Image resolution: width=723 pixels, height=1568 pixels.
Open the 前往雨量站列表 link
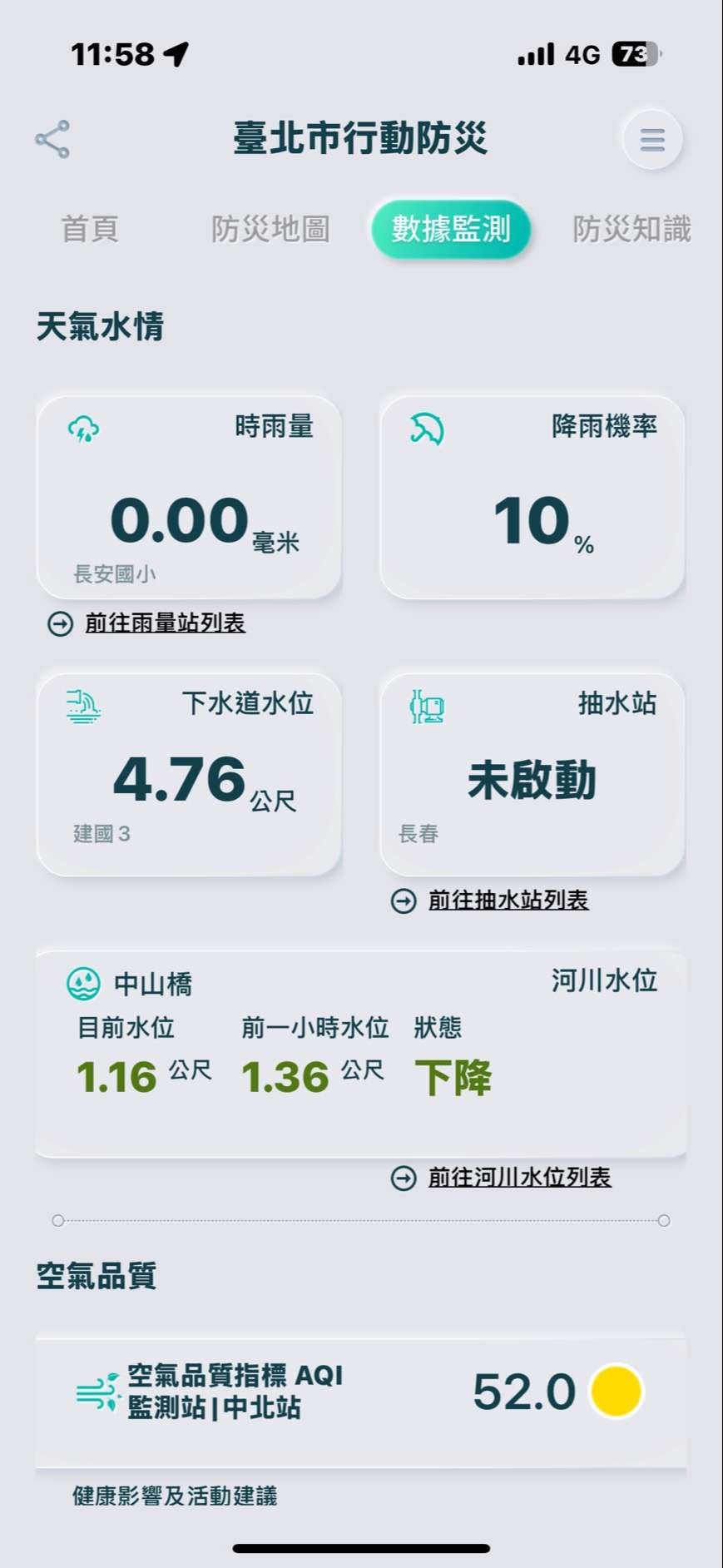click(165, 623)
